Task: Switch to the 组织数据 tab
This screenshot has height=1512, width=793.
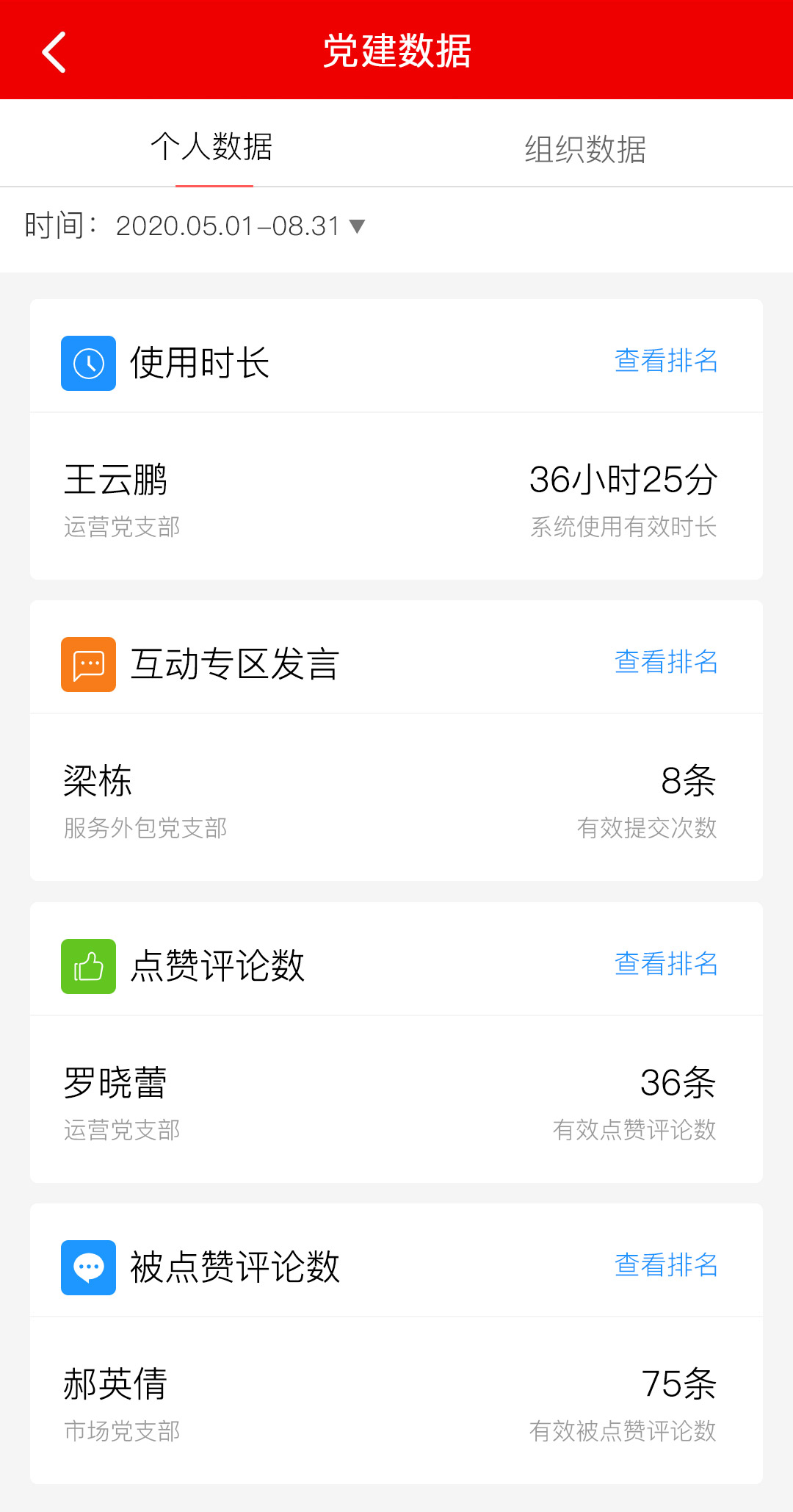Action: pos(585,149)
